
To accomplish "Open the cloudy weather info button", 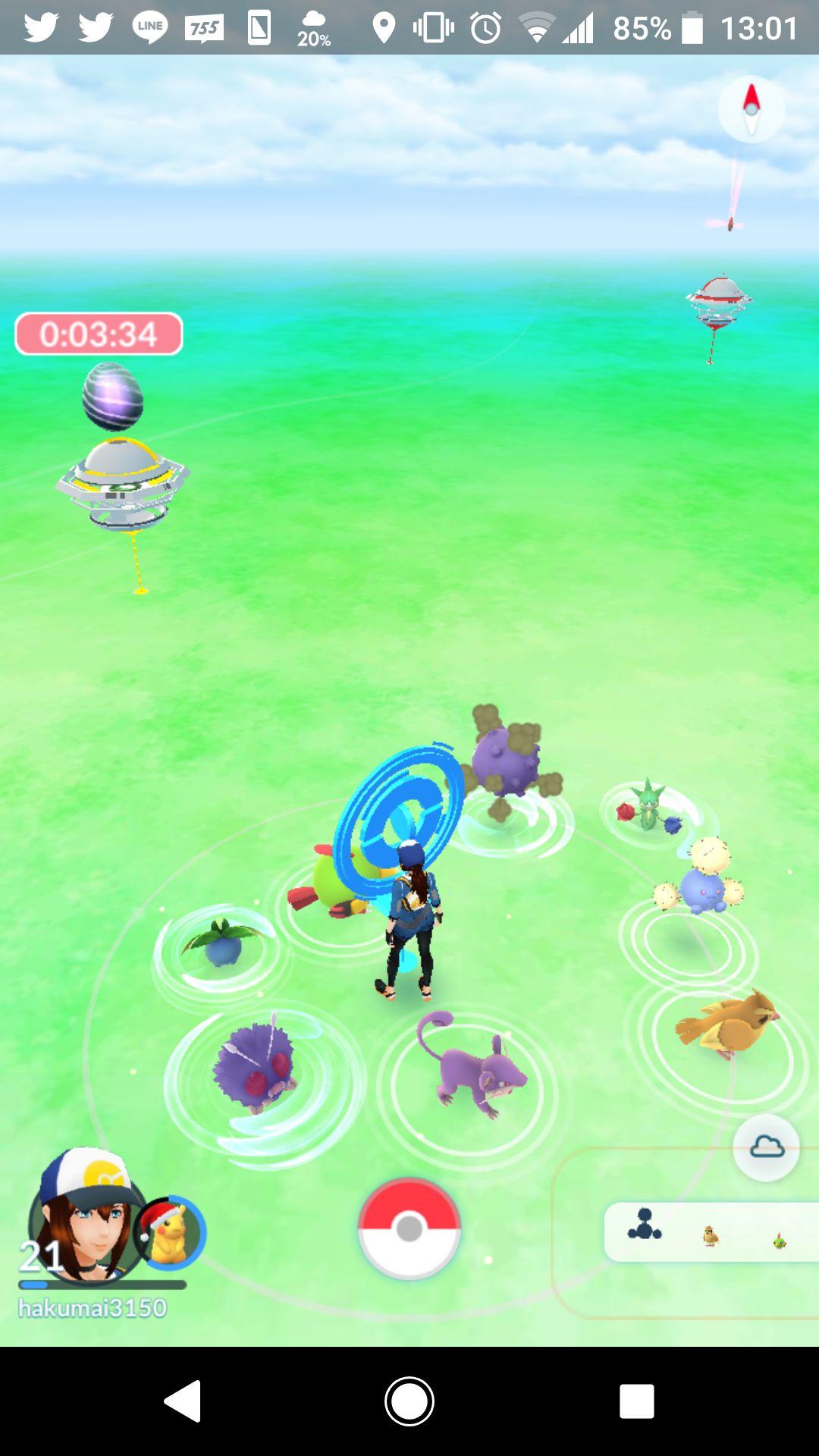I will click(766, 1147).
